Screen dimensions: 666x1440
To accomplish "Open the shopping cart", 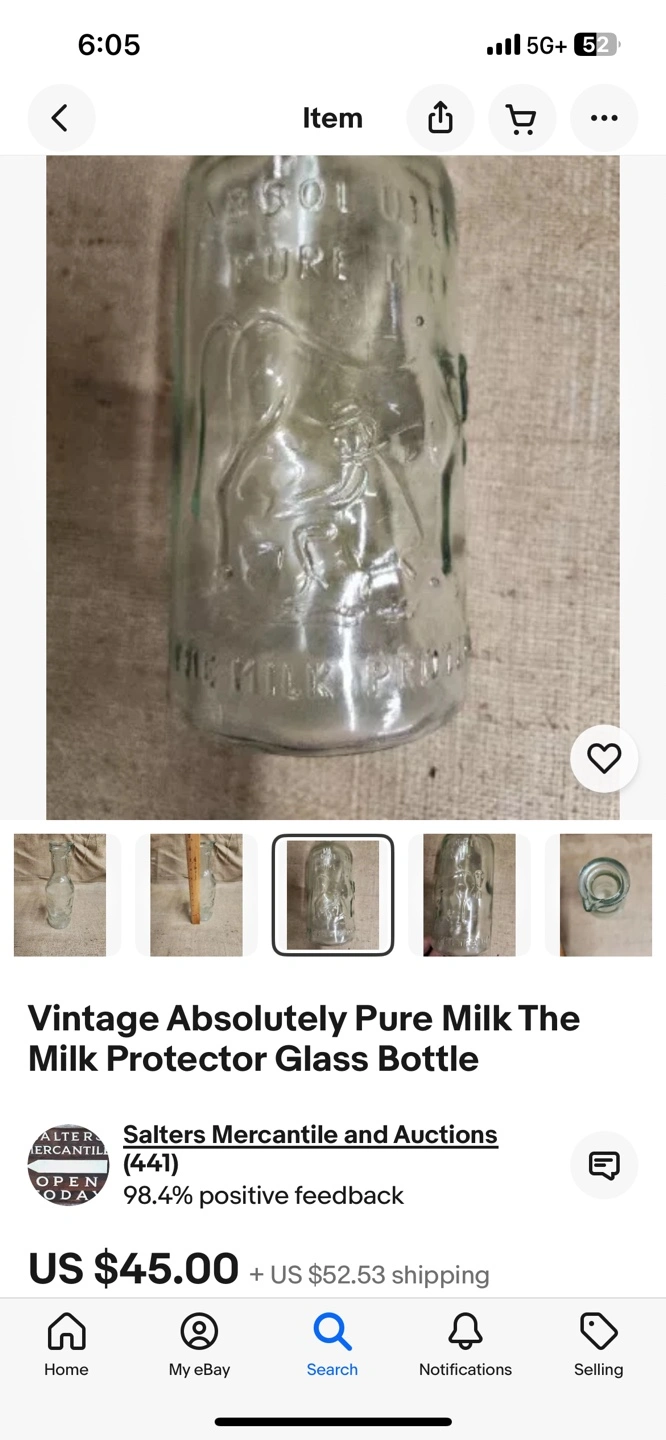I will pyautogui.click(x=522, y=118).
